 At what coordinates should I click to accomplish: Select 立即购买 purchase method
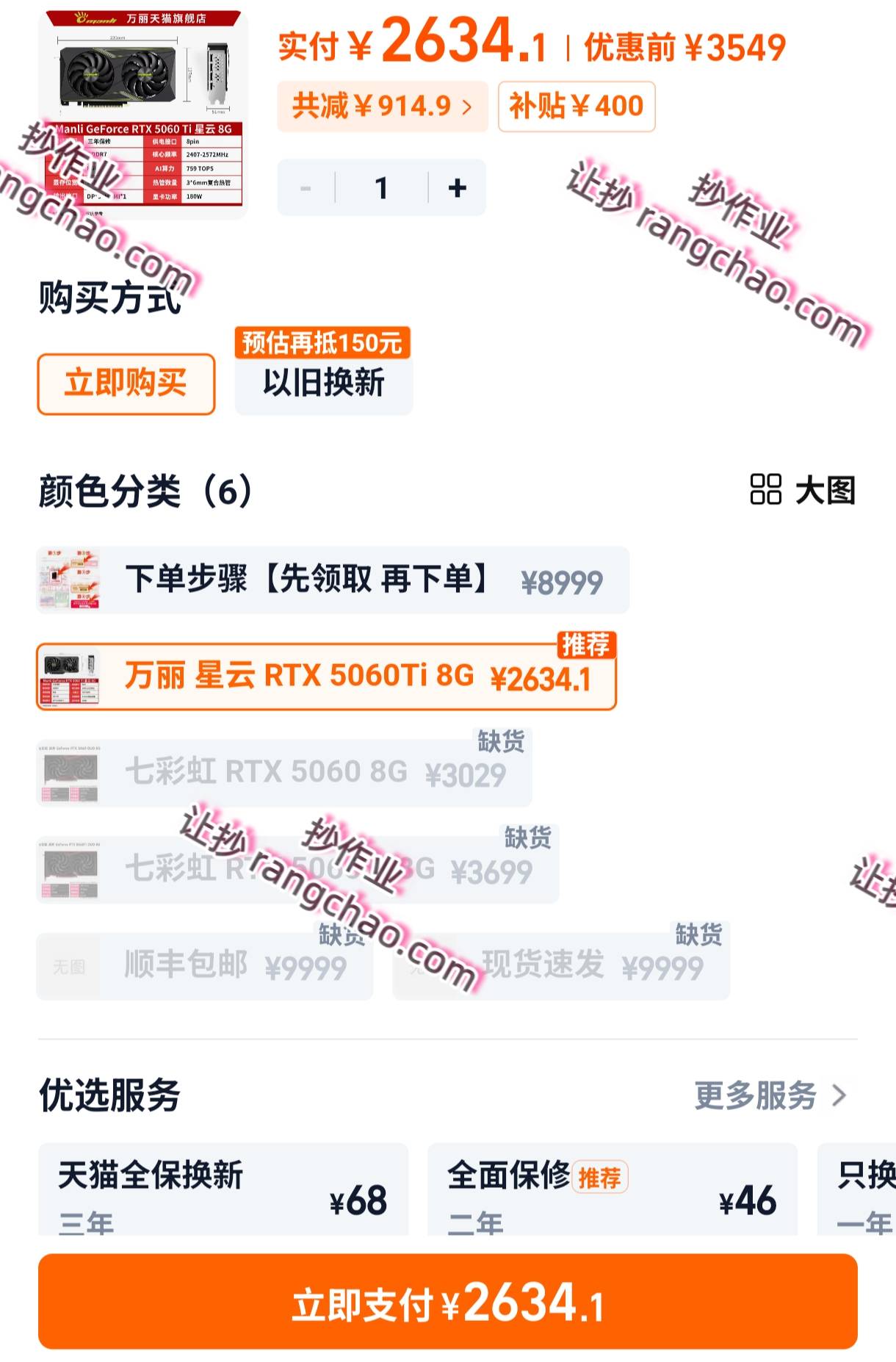click(126, 383)
